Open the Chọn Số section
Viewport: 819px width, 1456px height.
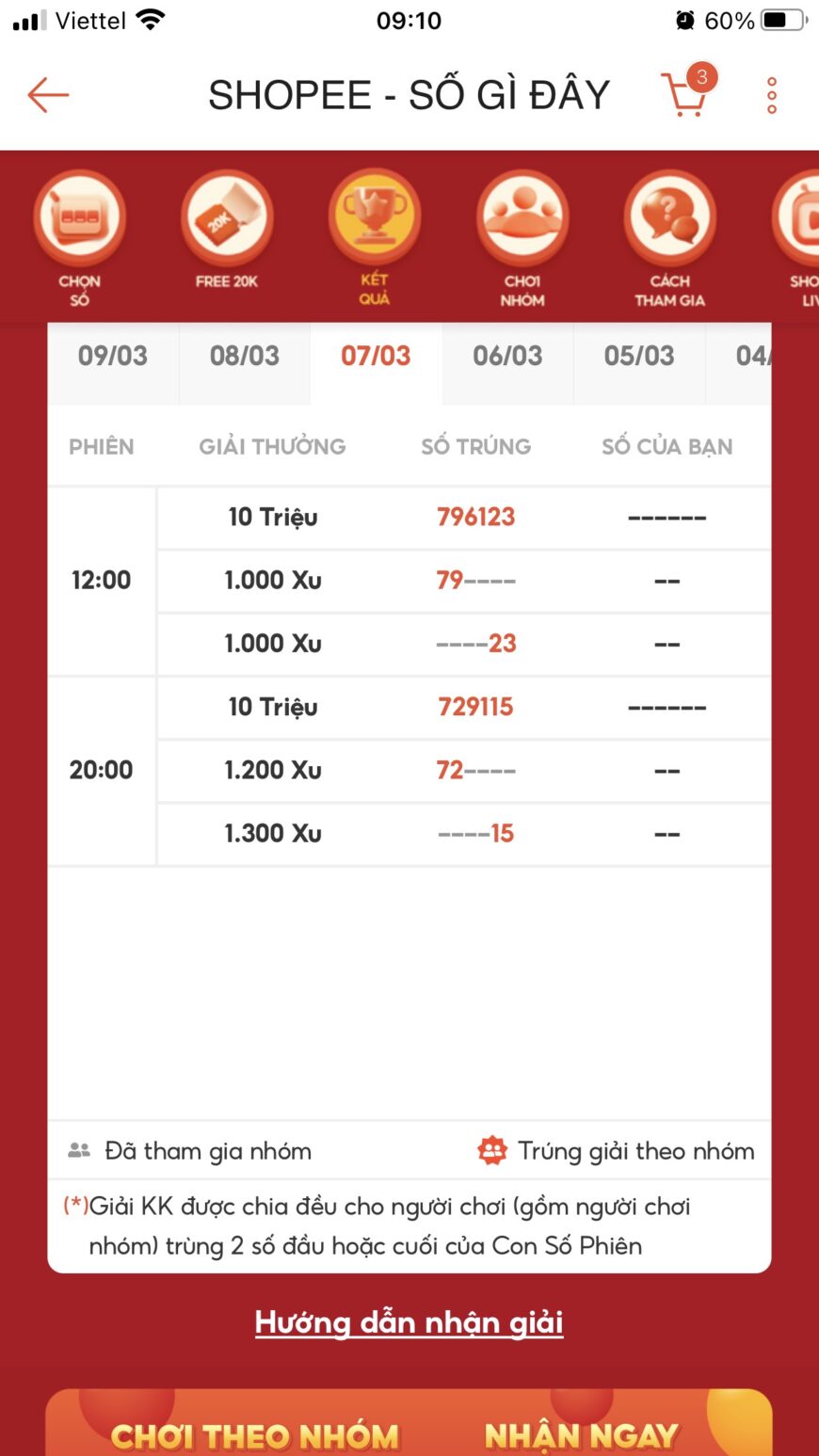coord(80,240)
